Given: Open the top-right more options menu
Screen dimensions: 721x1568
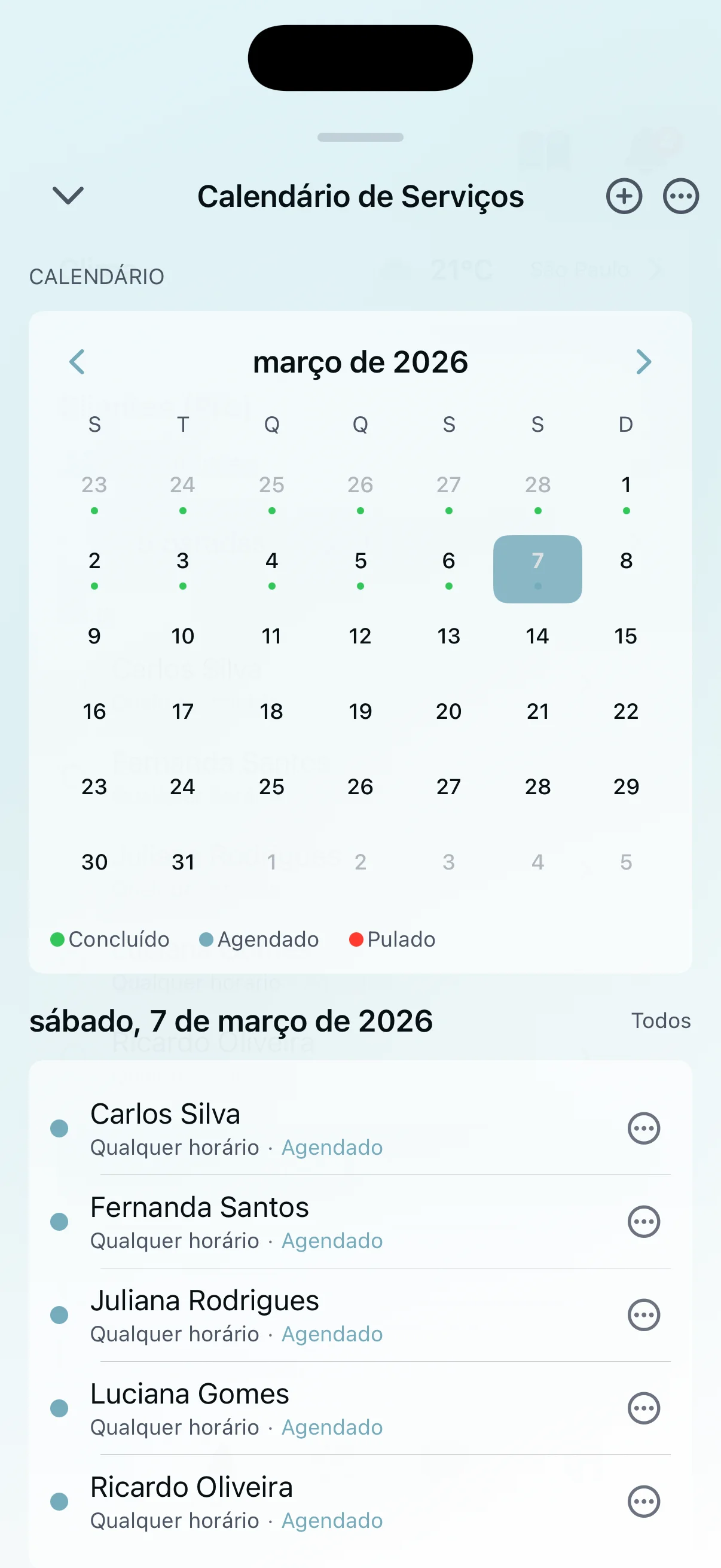Looking at the screenshot, I should coord(680,196).
